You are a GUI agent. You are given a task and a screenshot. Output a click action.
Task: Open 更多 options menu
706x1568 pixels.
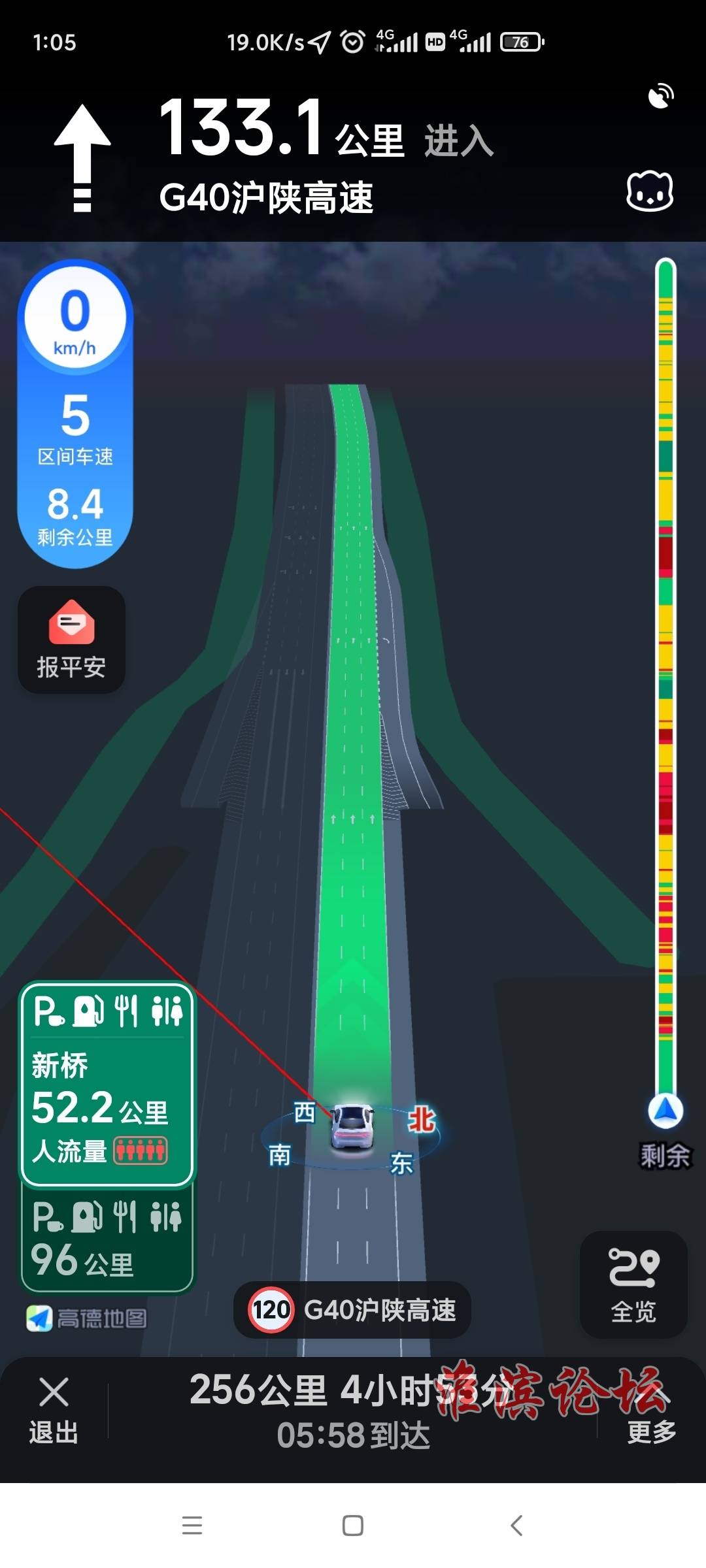pos(651,1414)
